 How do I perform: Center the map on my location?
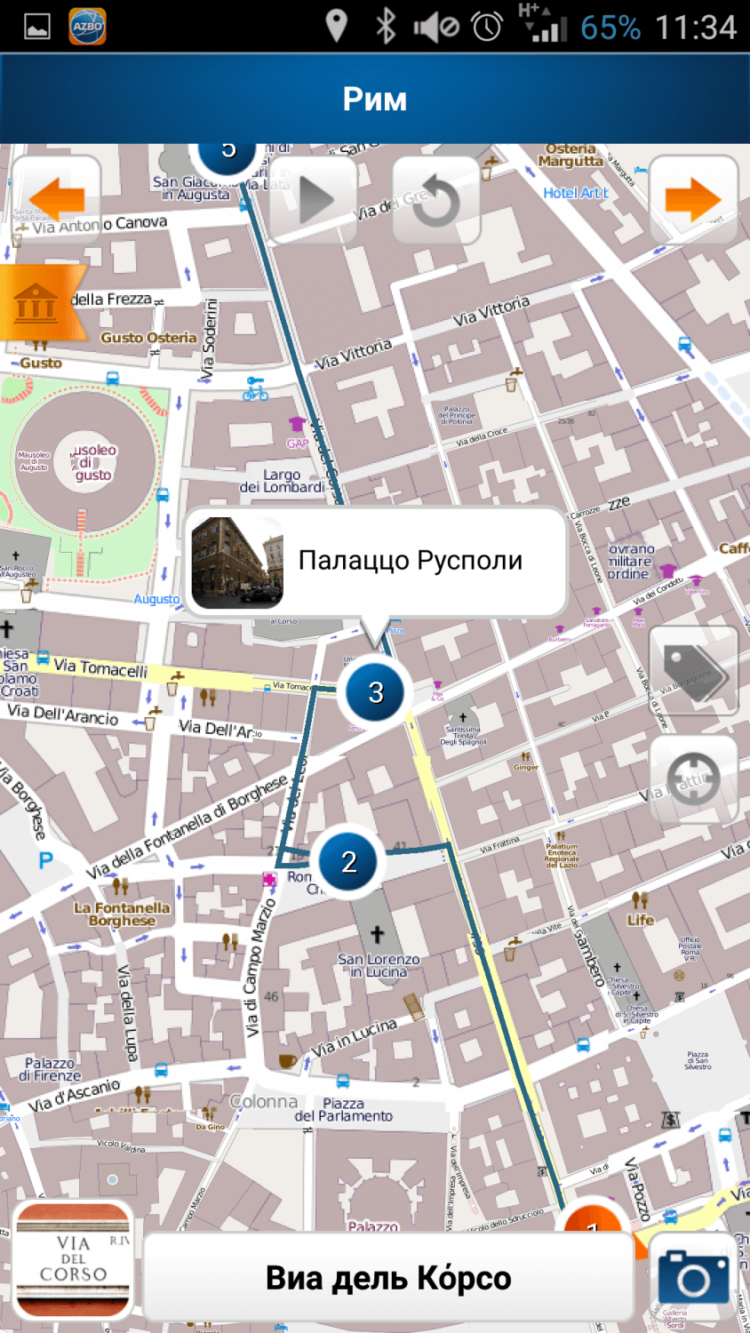pos(693,779)
